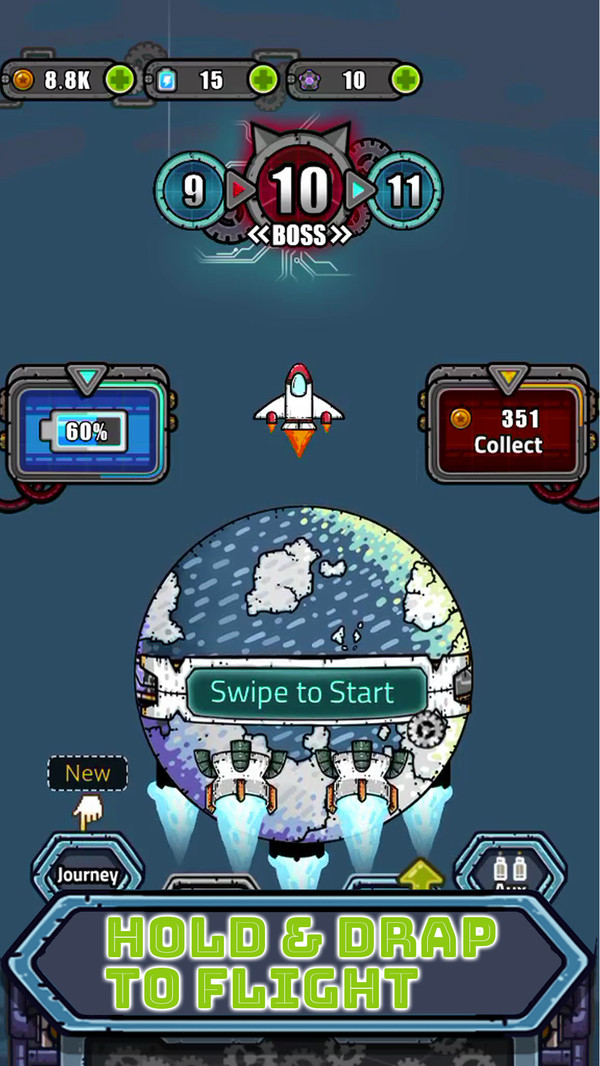The width and height of the screenshot is (600, 1066).
Task: Collect the 351 coins
Action: click(506, 431)
